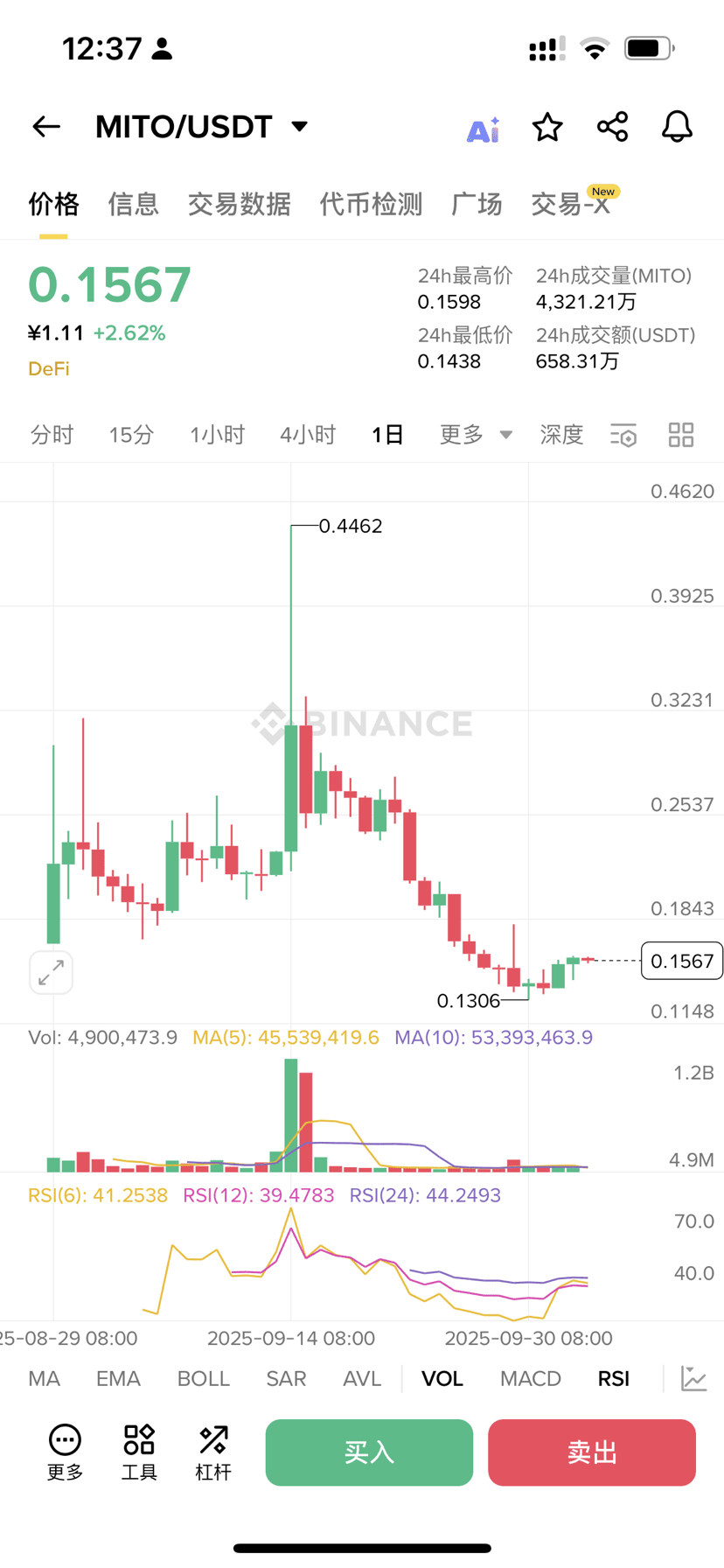This screenshot has height=1568, width=724.
Task: Expand the 更多 interval dropdown
Action: pyautogui.click(x=476, y=435)
